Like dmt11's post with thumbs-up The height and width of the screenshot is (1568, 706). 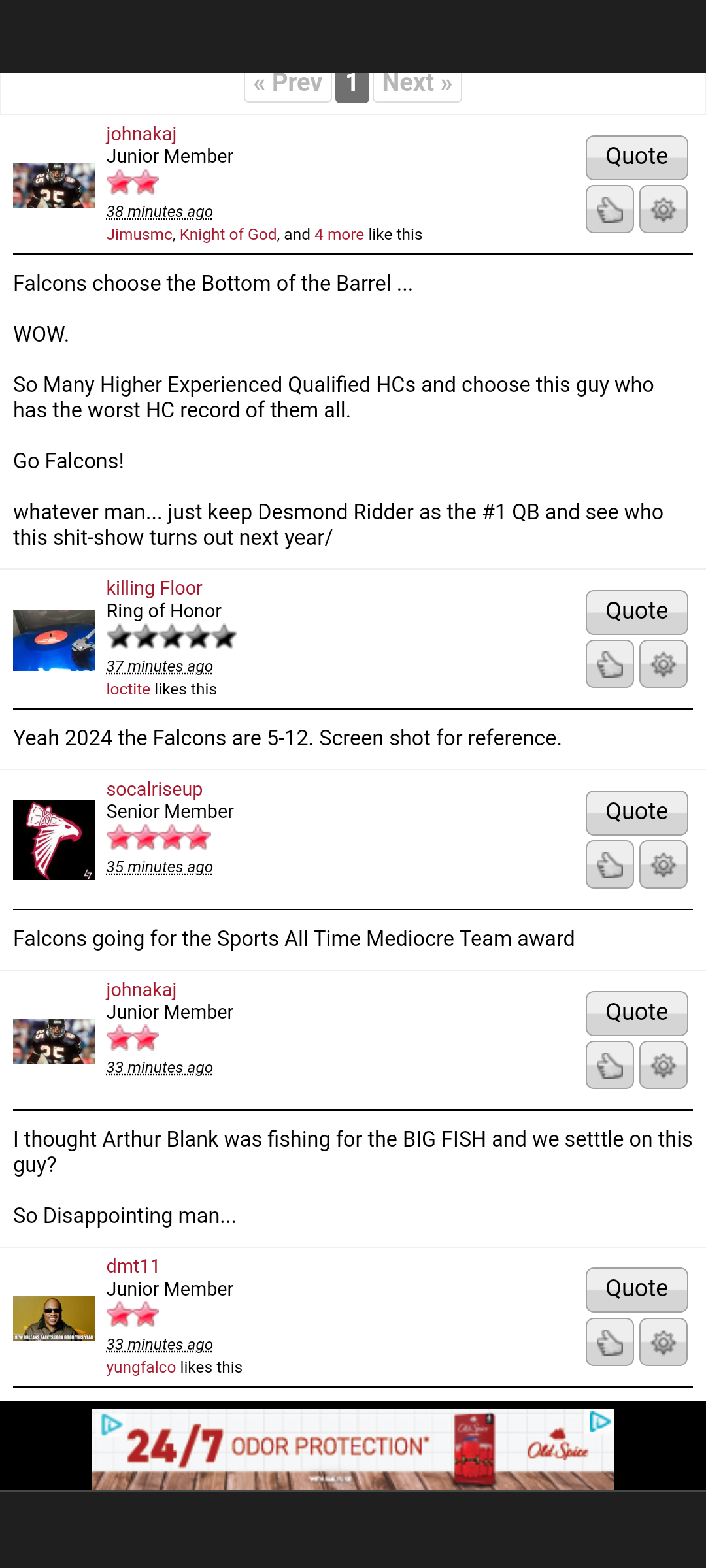(610, 1342)
